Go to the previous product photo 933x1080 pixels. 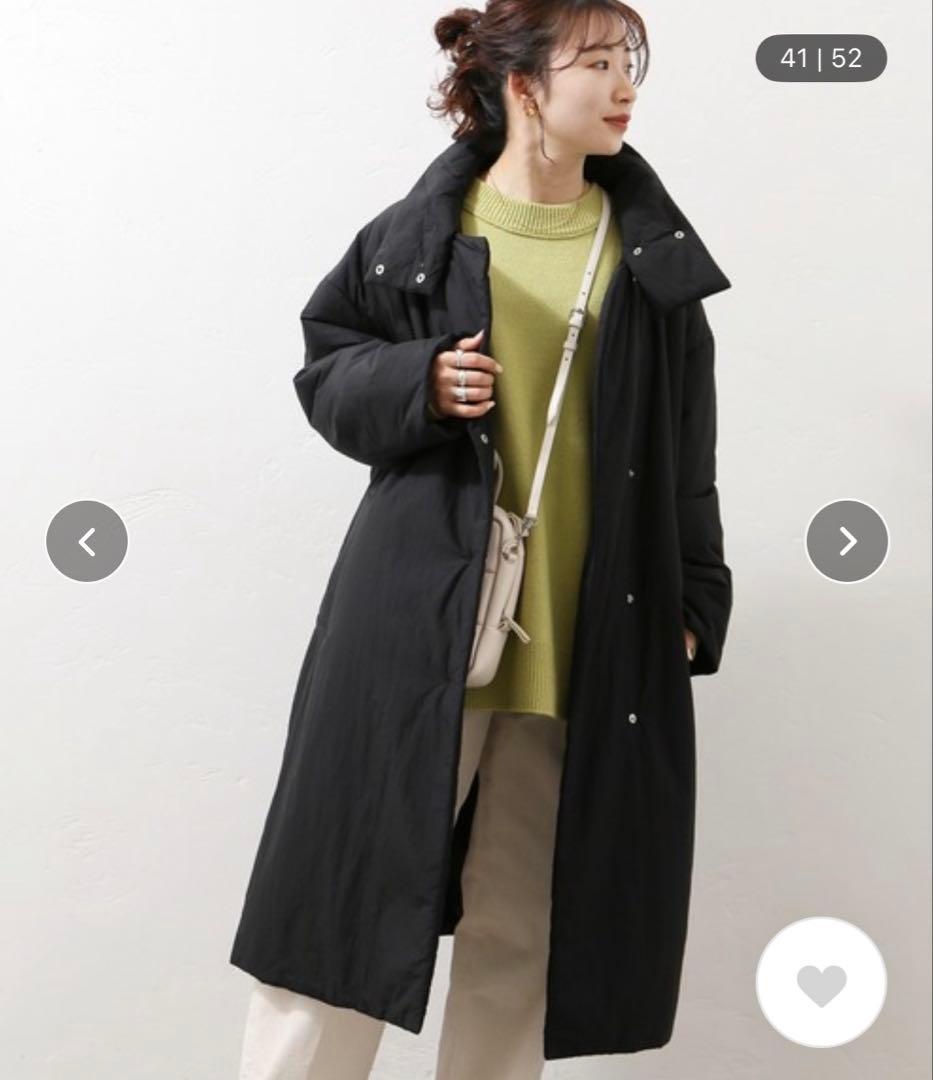tap(87, 541)
